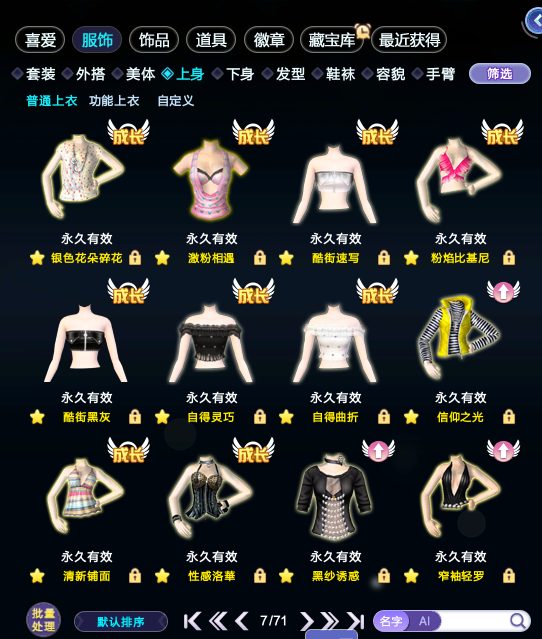This screenshot has width=542, height=639.
Task: Go to the next page arrow
Action: pyautogui.click(x=306, y=621)
